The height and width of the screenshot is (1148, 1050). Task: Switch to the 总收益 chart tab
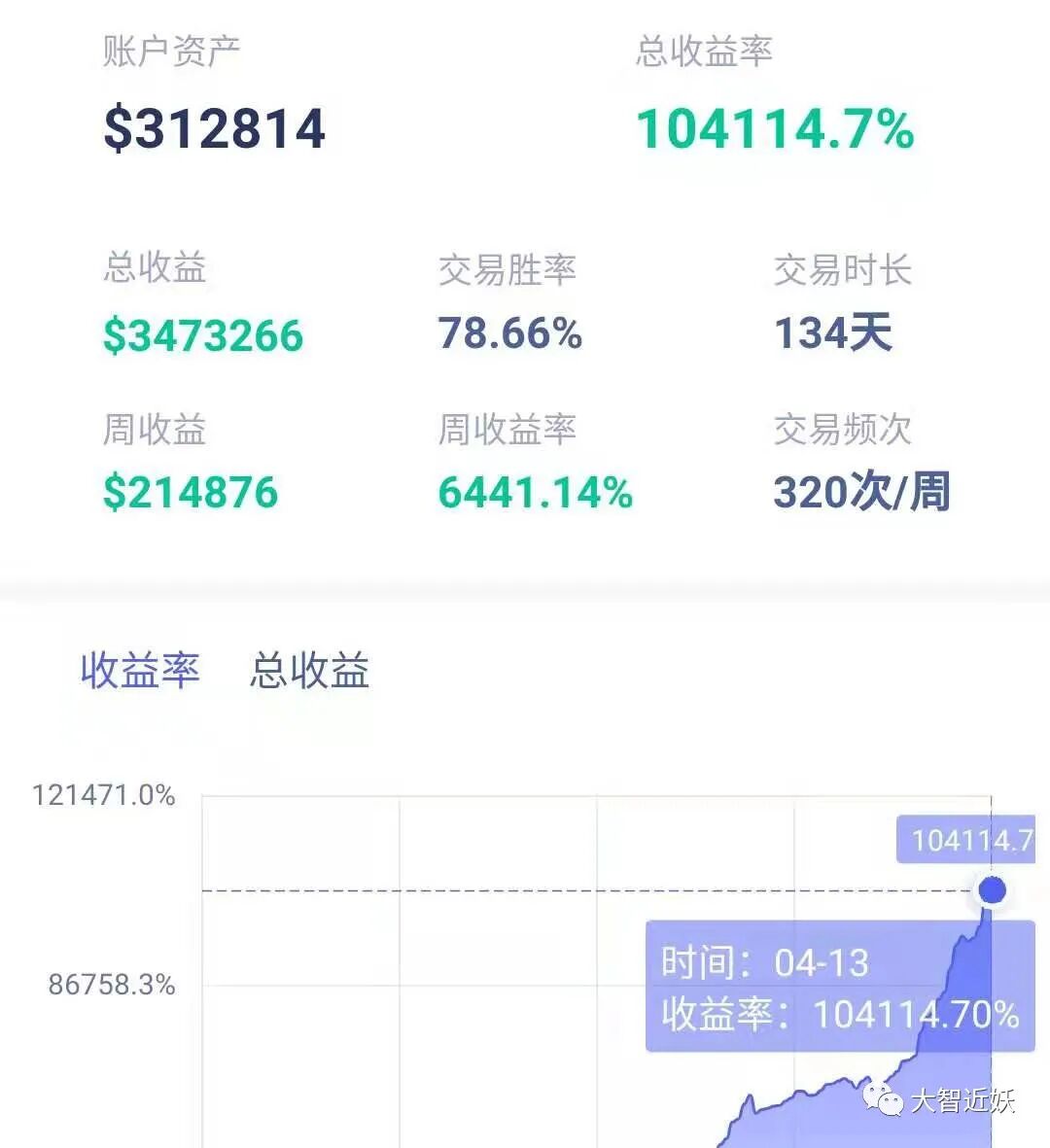309,671
